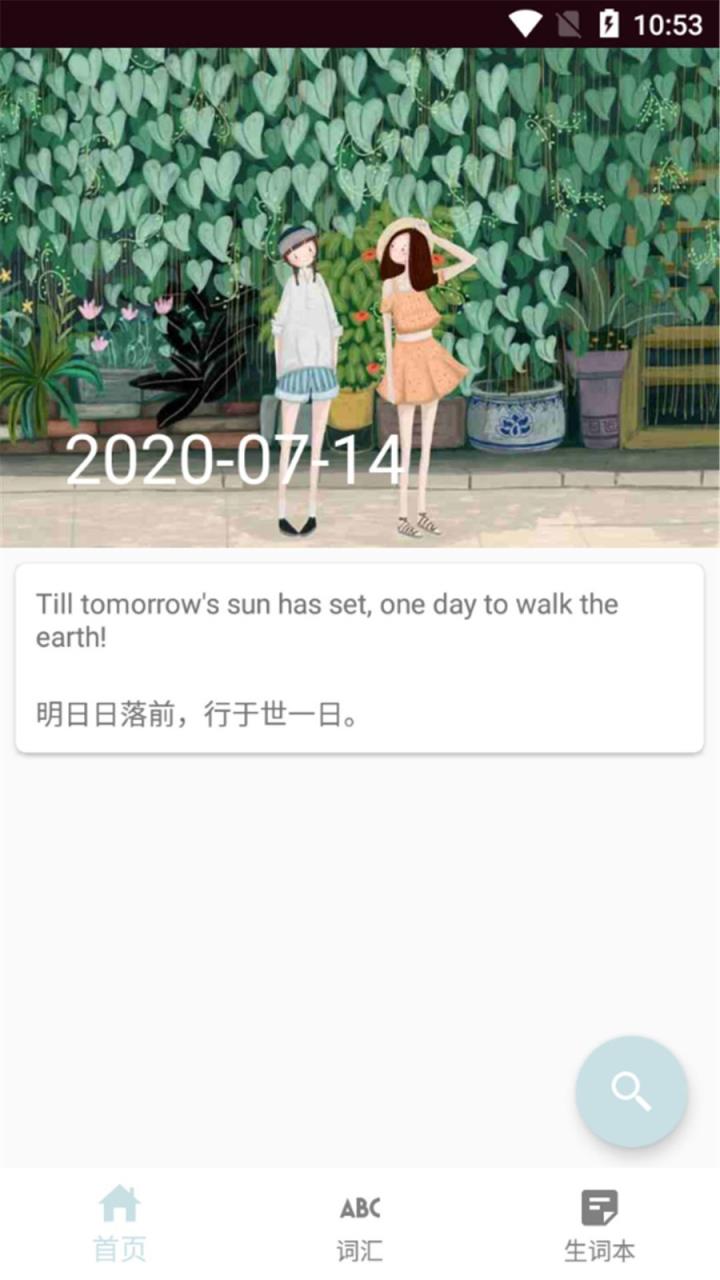The image size is (720, 1280).
Task: Click the date 2020-07-14 overlay
Action: coord(235,458)
